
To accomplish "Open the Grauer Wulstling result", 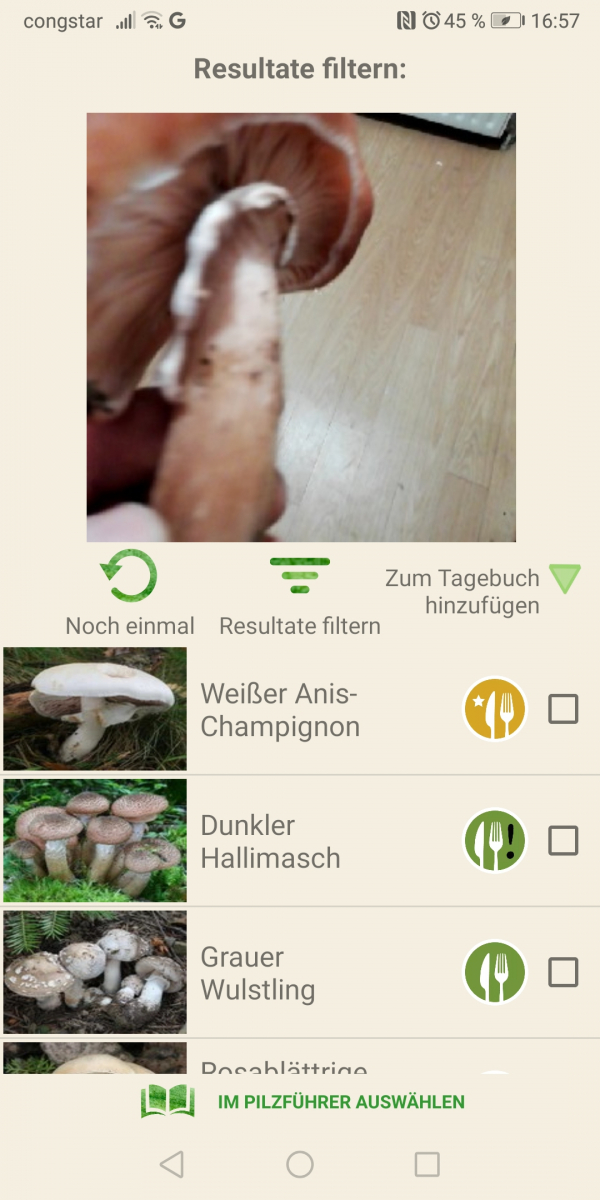I will (257, 973).
